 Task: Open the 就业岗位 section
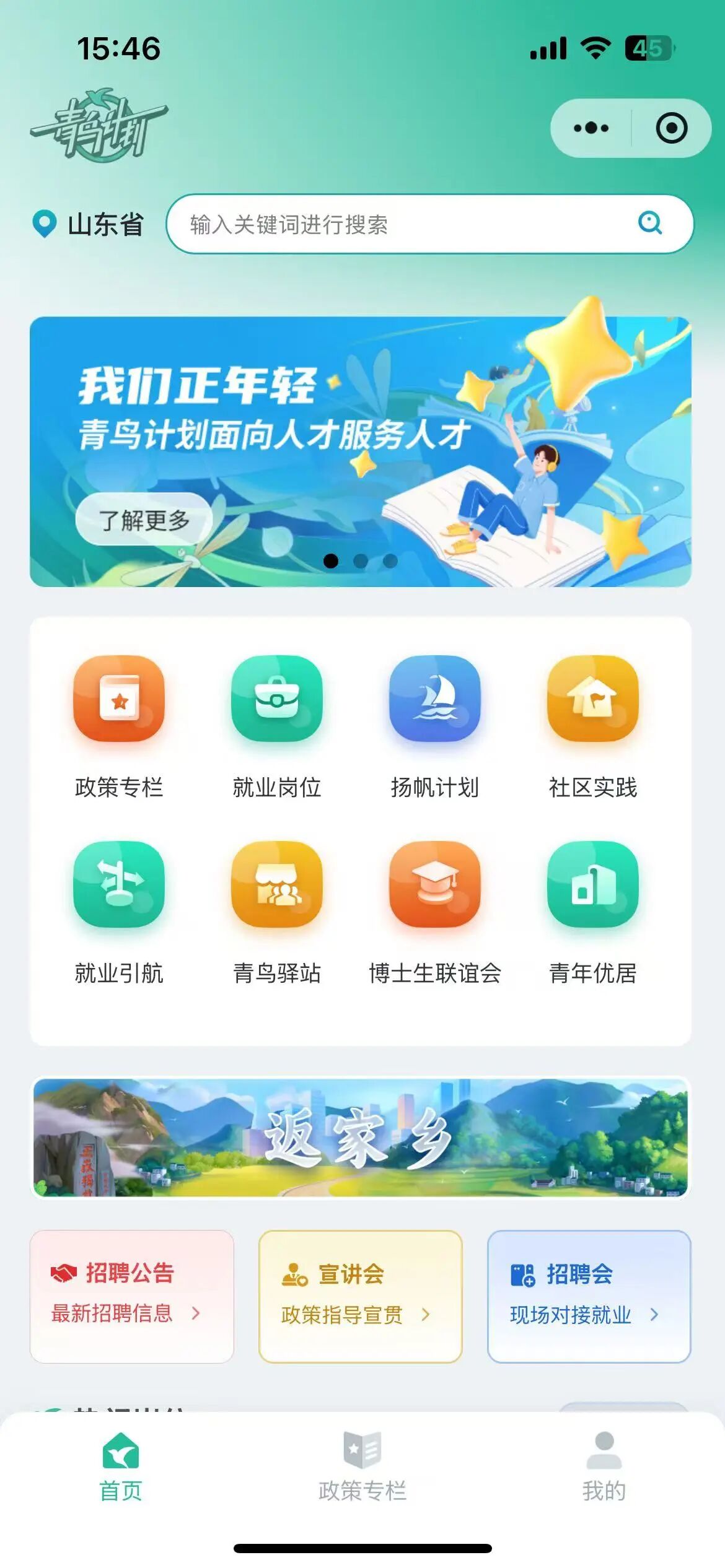(x=277, y=726)
